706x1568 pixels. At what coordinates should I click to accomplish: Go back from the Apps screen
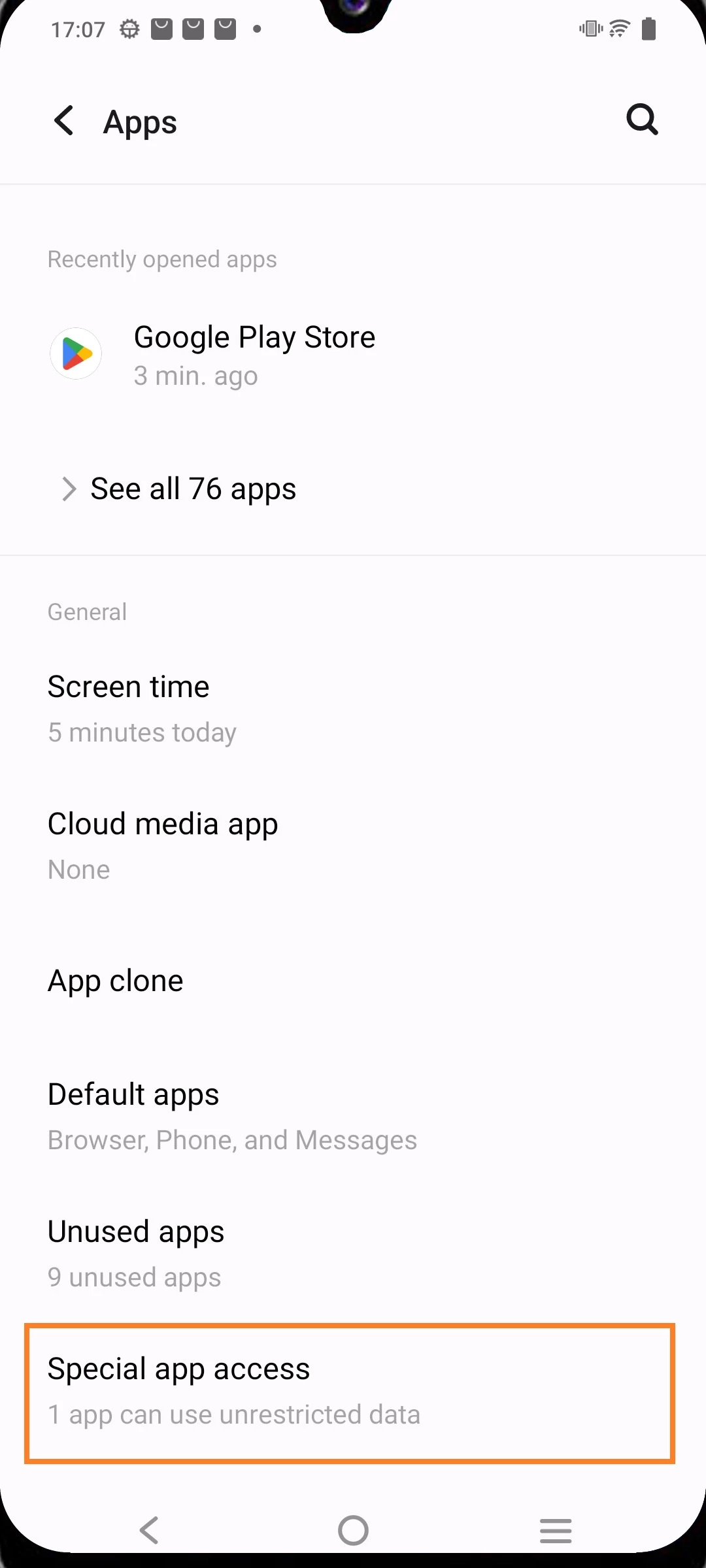(64, 121)
